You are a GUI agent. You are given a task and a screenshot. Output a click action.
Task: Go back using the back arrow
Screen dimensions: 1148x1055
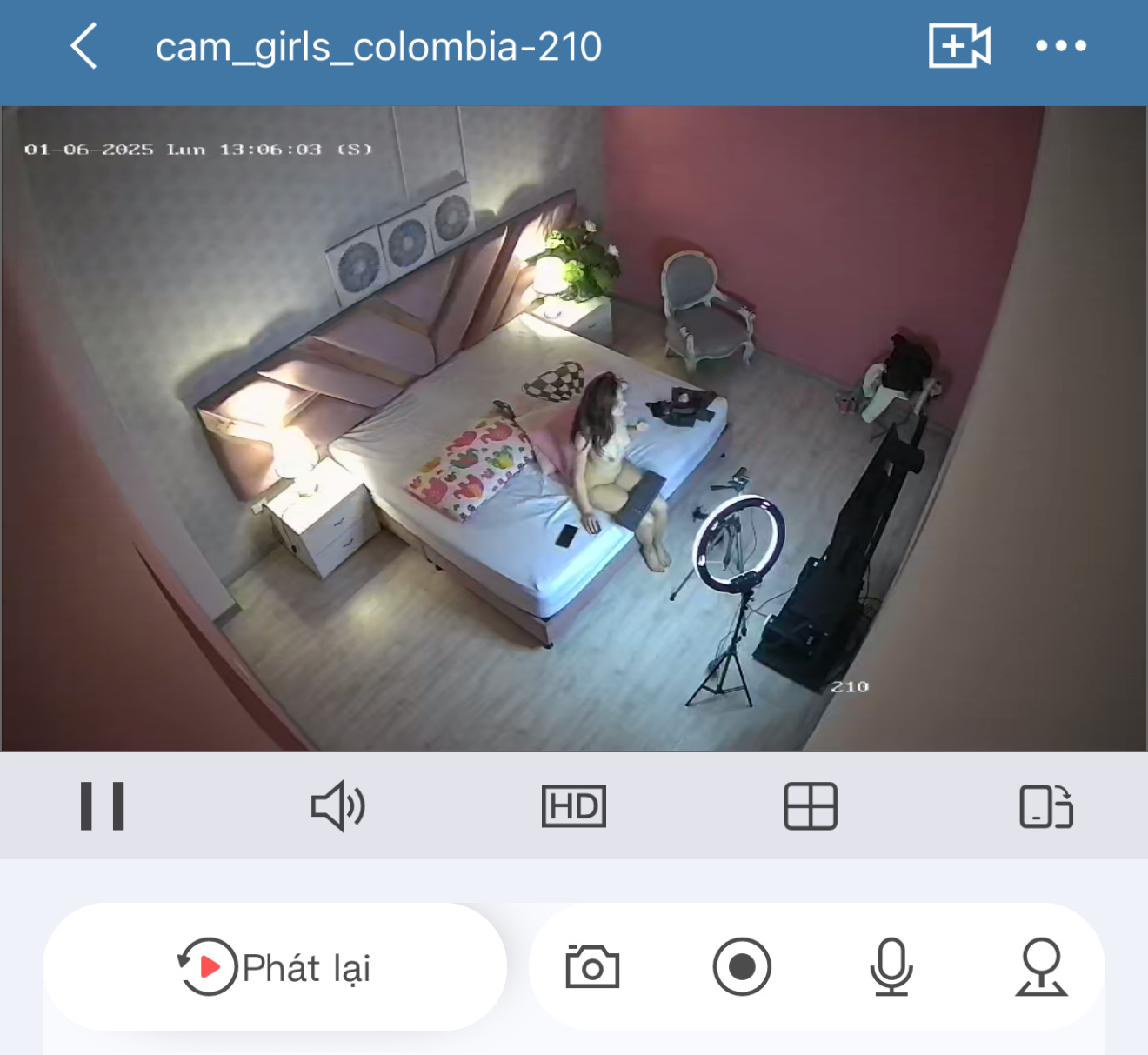[83, 46]
